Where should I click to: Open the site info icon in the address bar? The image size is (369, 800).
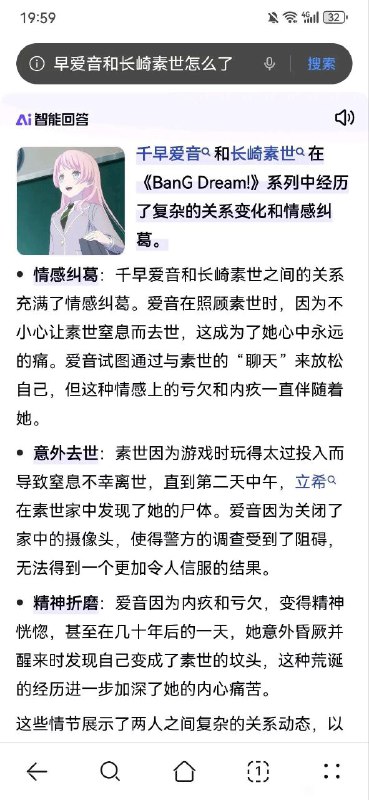tap(37, 64)
